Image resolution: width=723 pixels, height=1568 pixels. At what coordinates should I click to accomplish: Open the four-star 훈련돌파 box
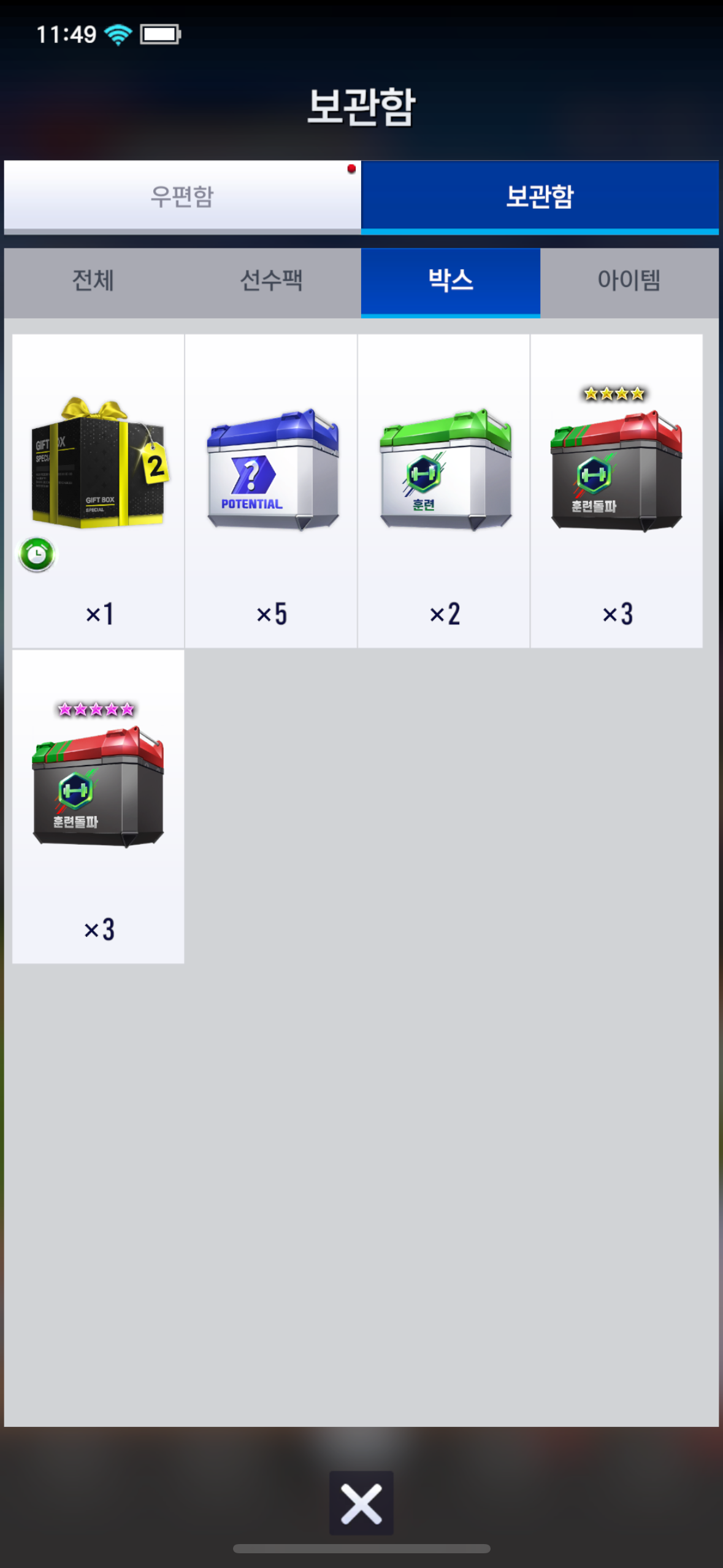pyautogui.click(x=616, y=491)
